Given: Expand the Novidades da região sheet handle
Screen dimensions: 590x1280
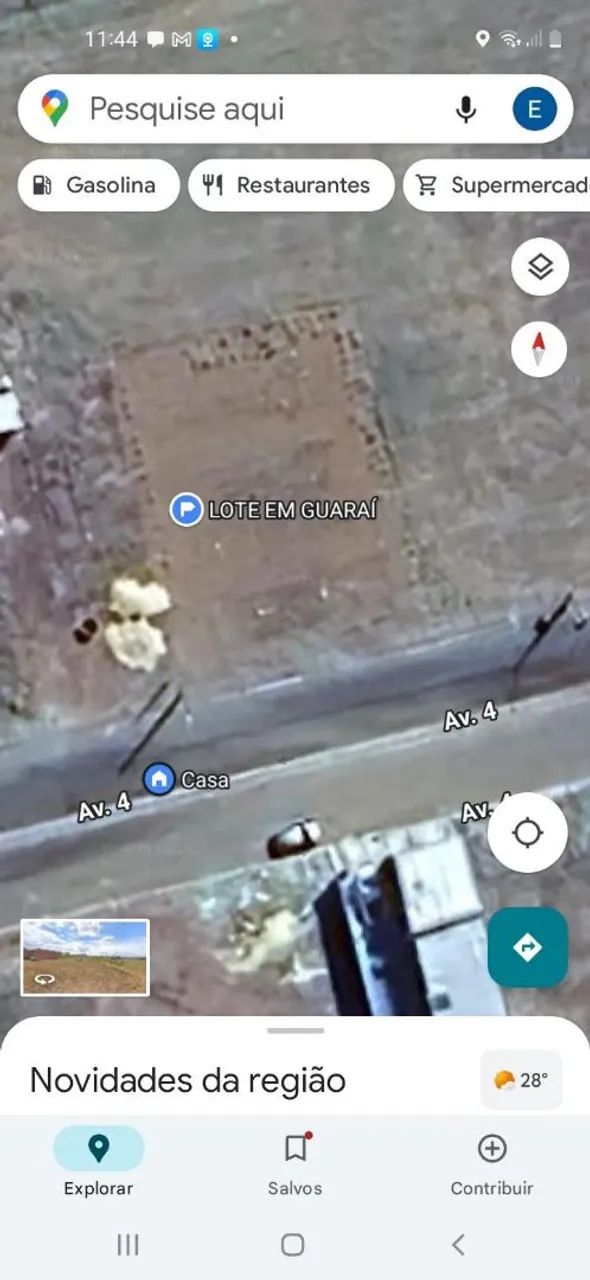Looking at the screenshot, I should 295,1030.
